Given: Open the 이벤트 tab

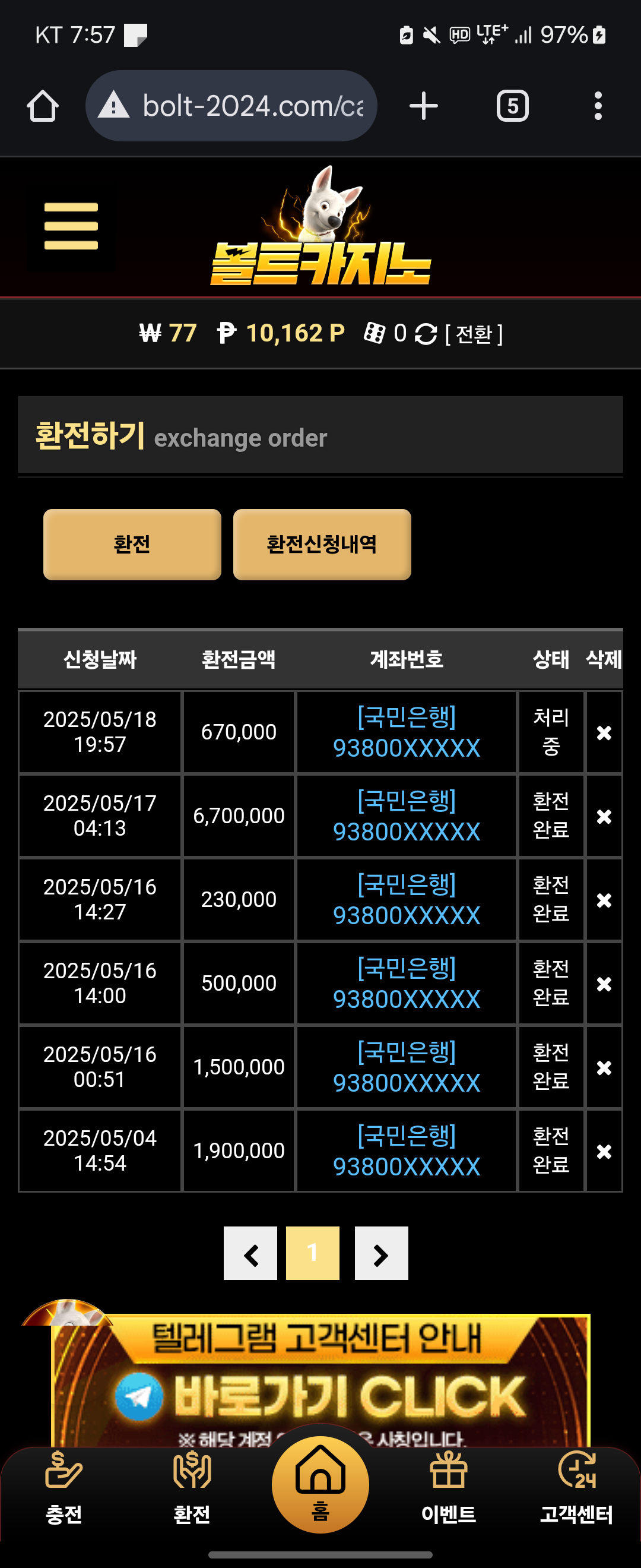Looking at the screenshot, I should click(448, 1489).
